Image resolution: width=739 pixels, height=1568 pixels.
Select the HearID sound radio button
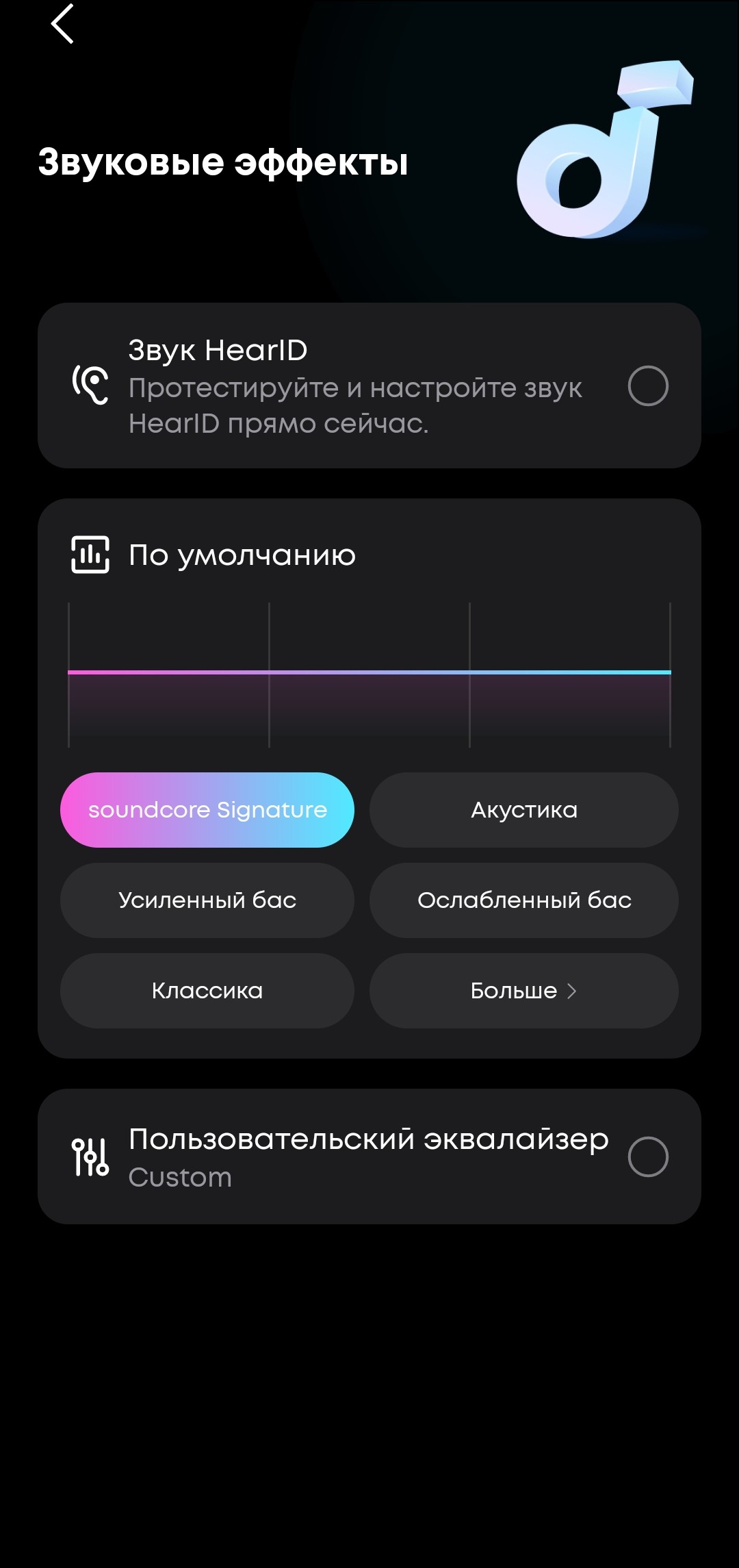(647, 386)
